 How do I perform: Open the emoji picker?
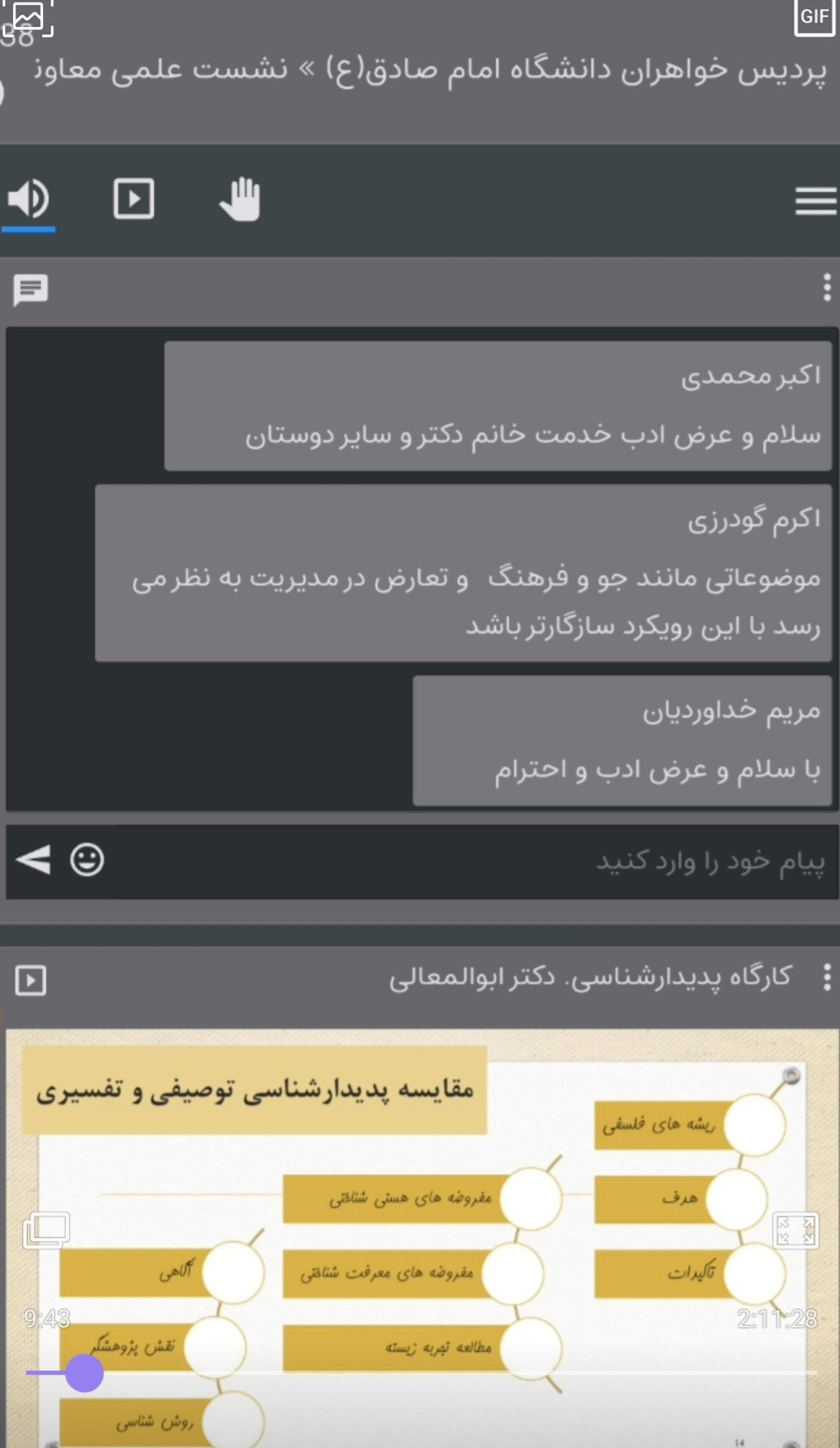[x=87, y=860]
